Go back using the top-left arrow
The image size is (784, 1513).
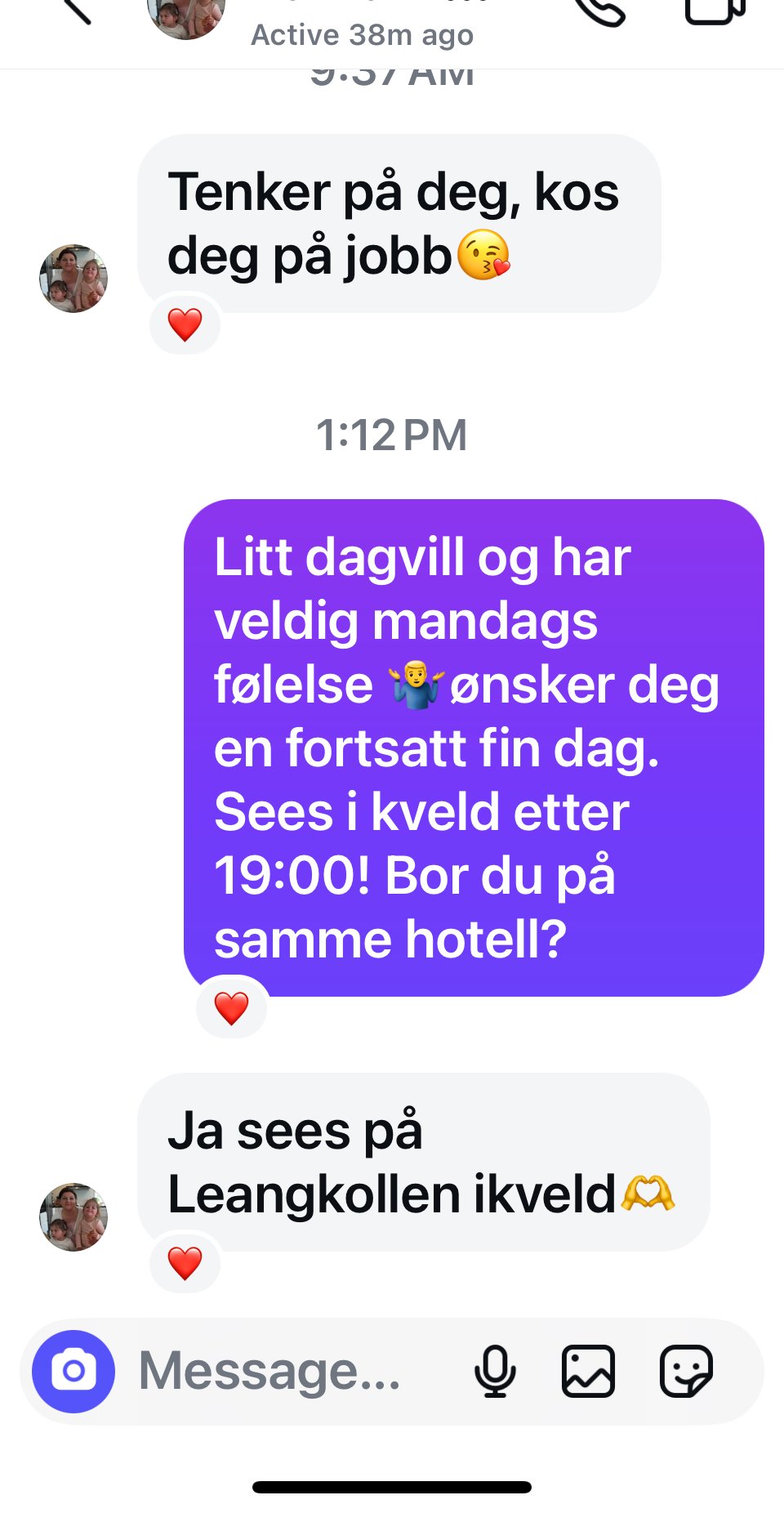pyautogui.click(x=76, y=10)
